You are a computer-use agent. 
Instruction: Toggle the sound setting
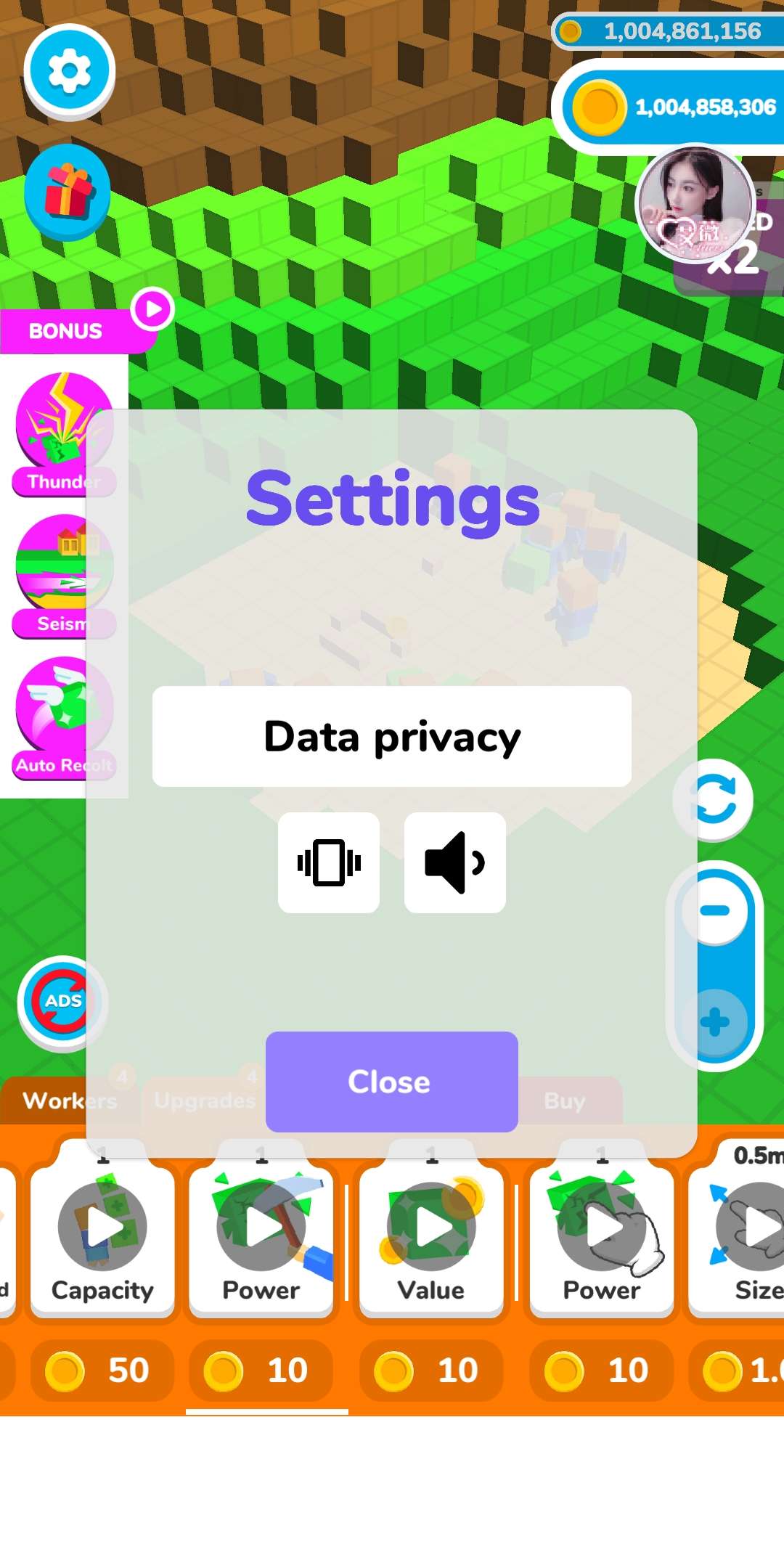point(454,862)
